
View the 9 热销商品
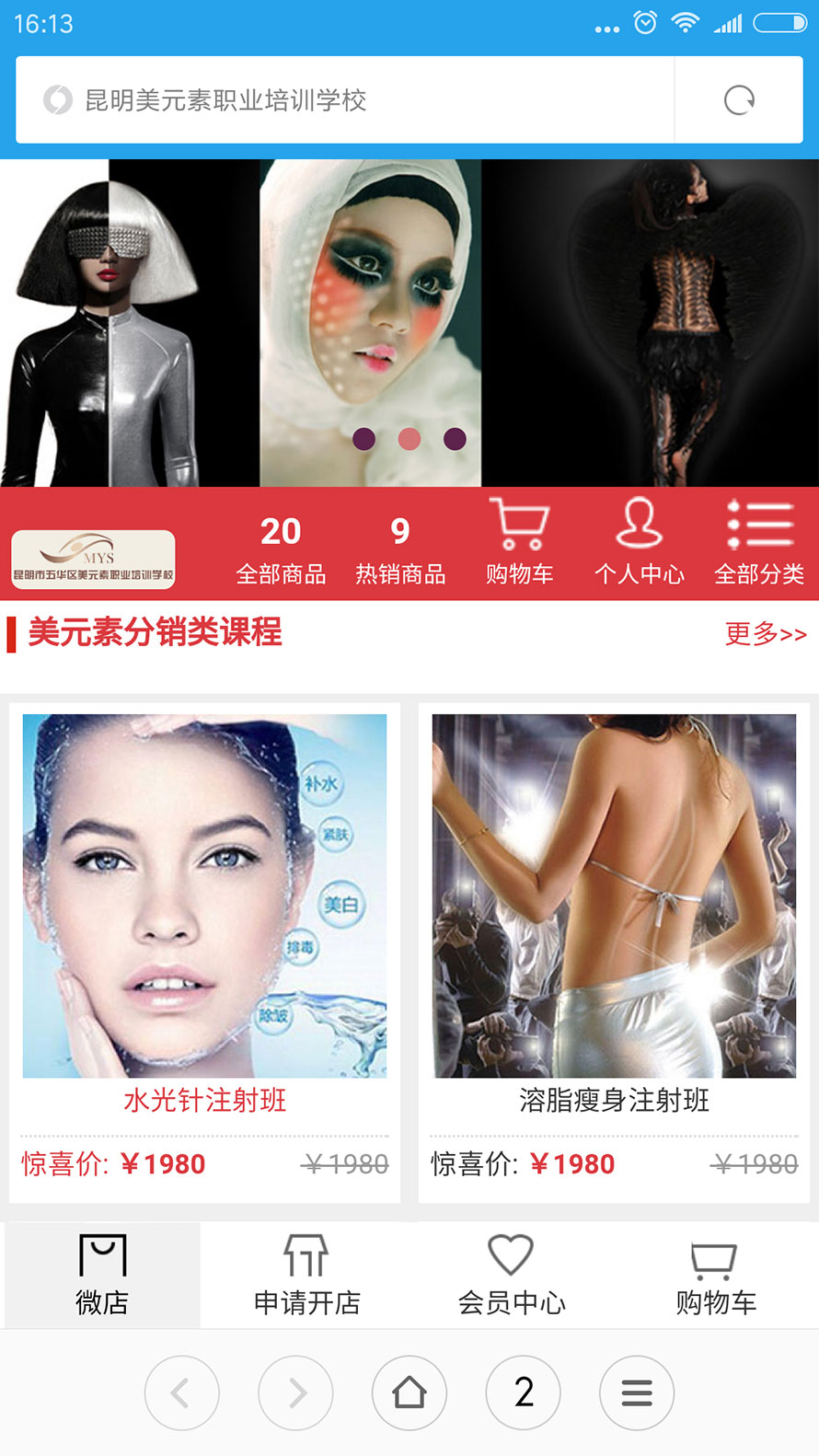[x=400, y=549]
